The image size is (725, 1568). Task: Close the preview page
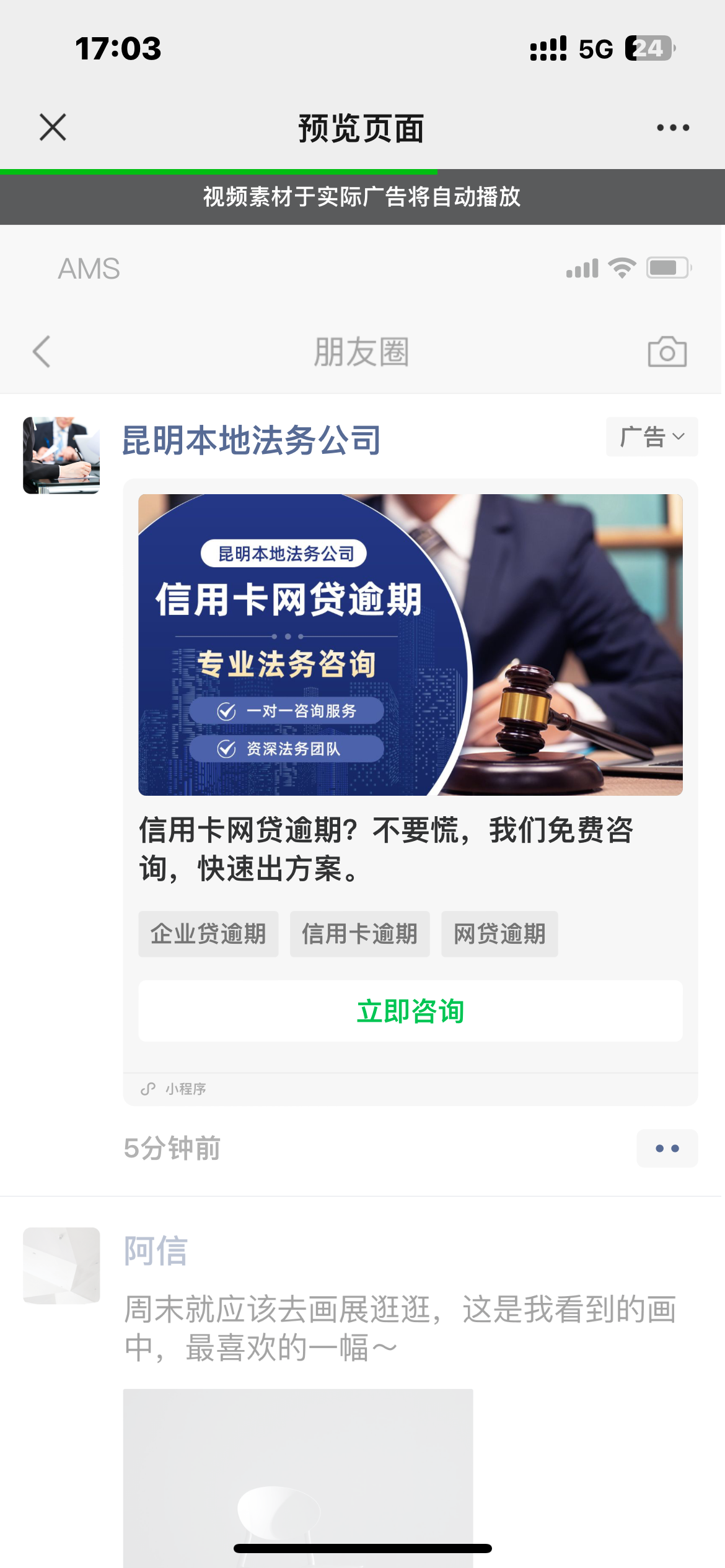[53, 128]
